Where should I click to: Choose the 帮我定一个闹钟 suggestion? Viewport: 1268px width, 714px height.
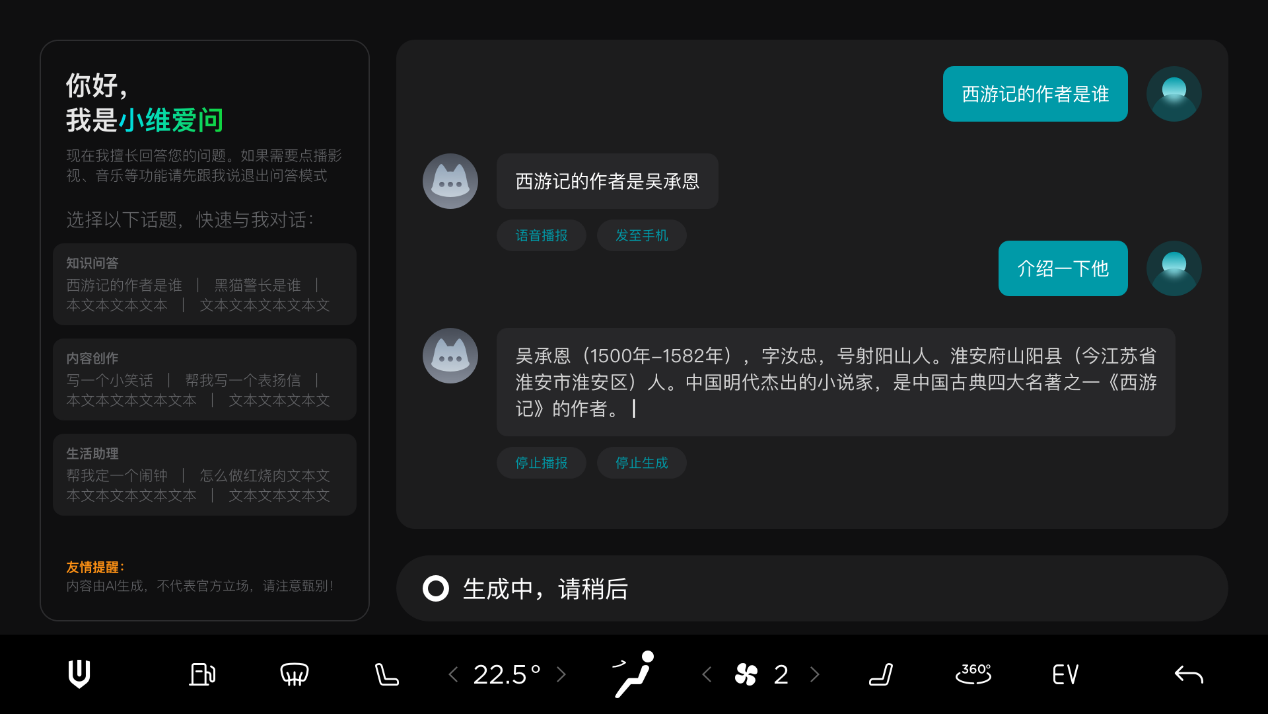(117, 475)
